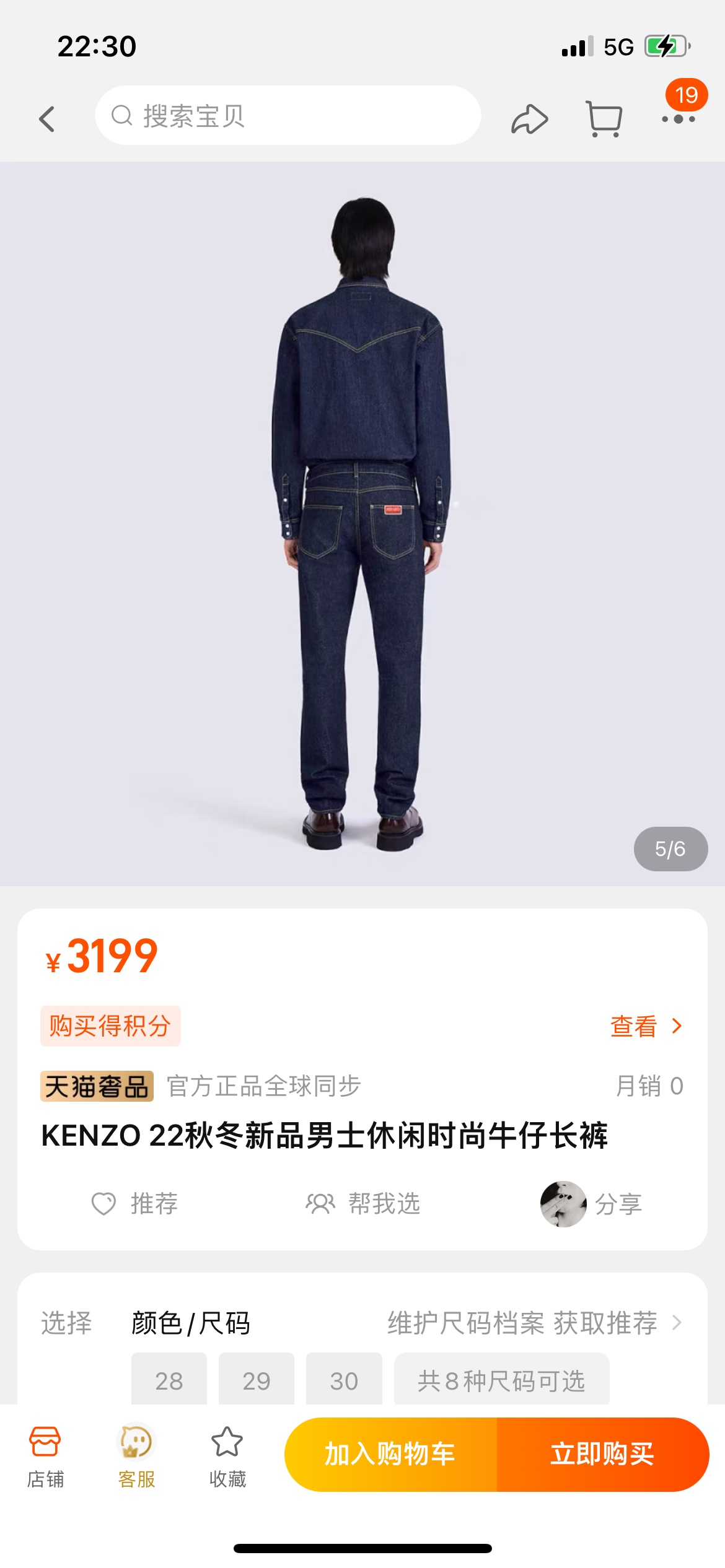This screenshot has height=1568, width=725.
Task: Select size 29
Action: 256,1380
